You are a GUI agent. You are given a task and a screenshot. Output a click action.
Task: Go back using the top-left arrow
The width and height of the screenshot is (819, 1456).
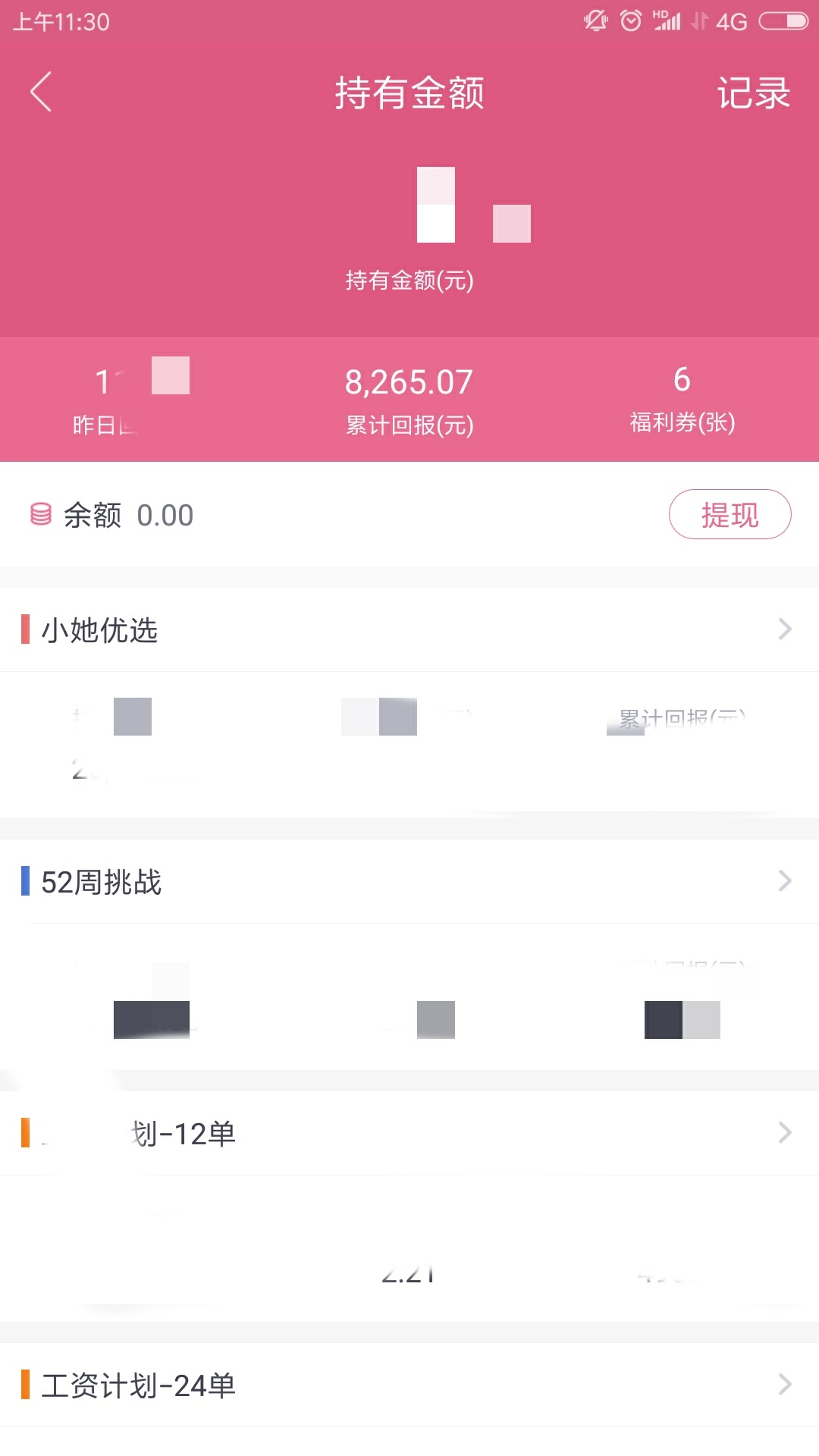click(x=41, y=93)
